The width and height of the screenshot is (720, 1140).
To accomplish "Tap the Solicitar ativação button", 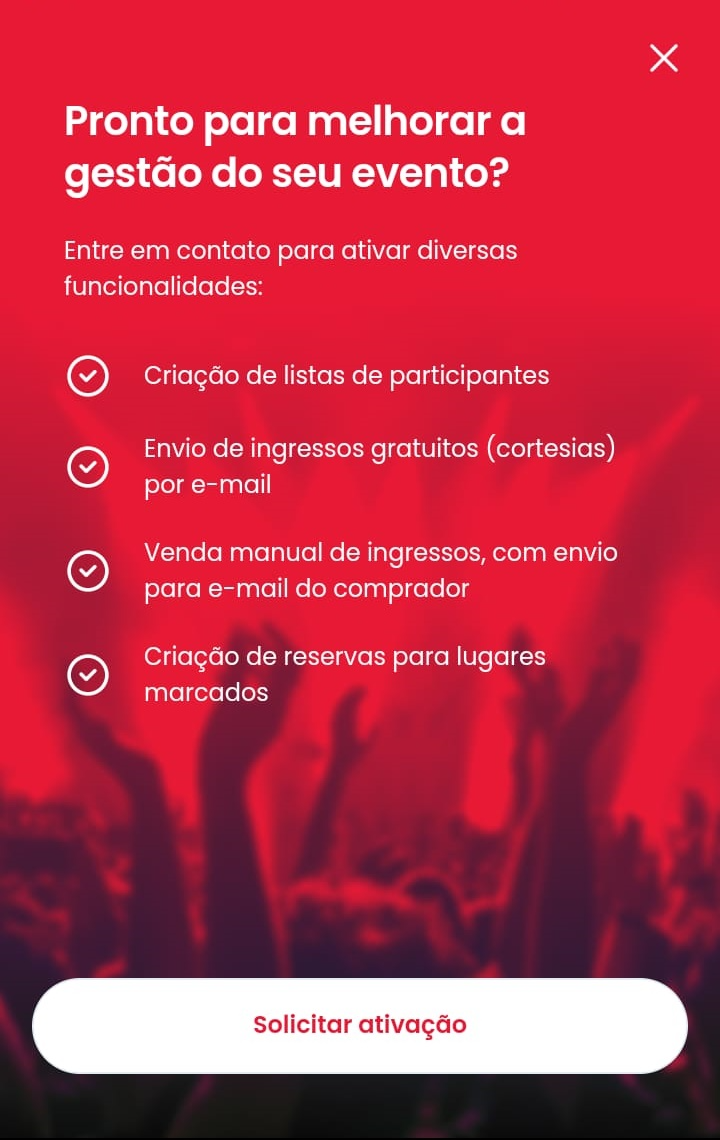I will (x=360, y=1025).
